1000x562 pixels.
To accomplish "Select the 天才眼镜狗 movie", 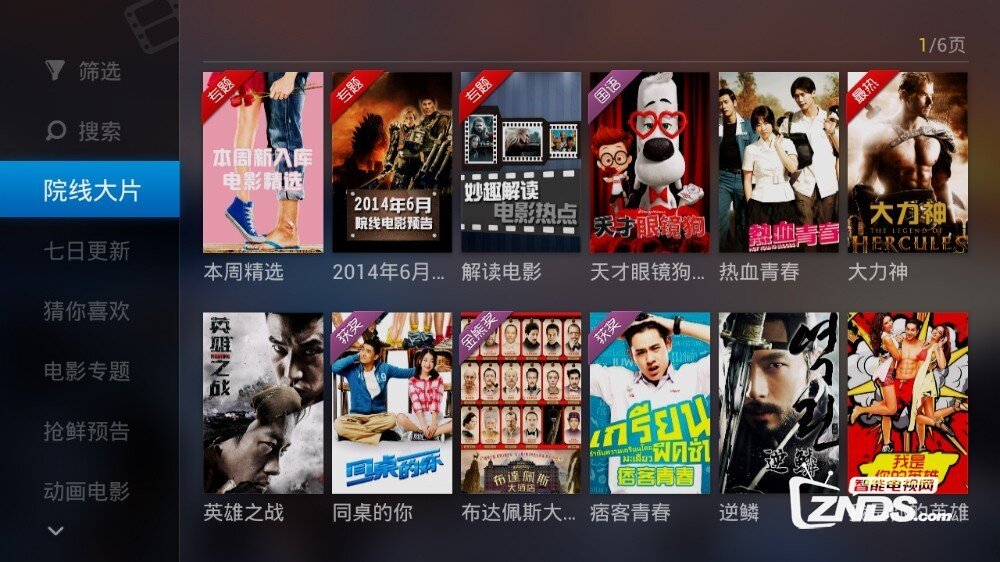I will click(x=649, y=162).
